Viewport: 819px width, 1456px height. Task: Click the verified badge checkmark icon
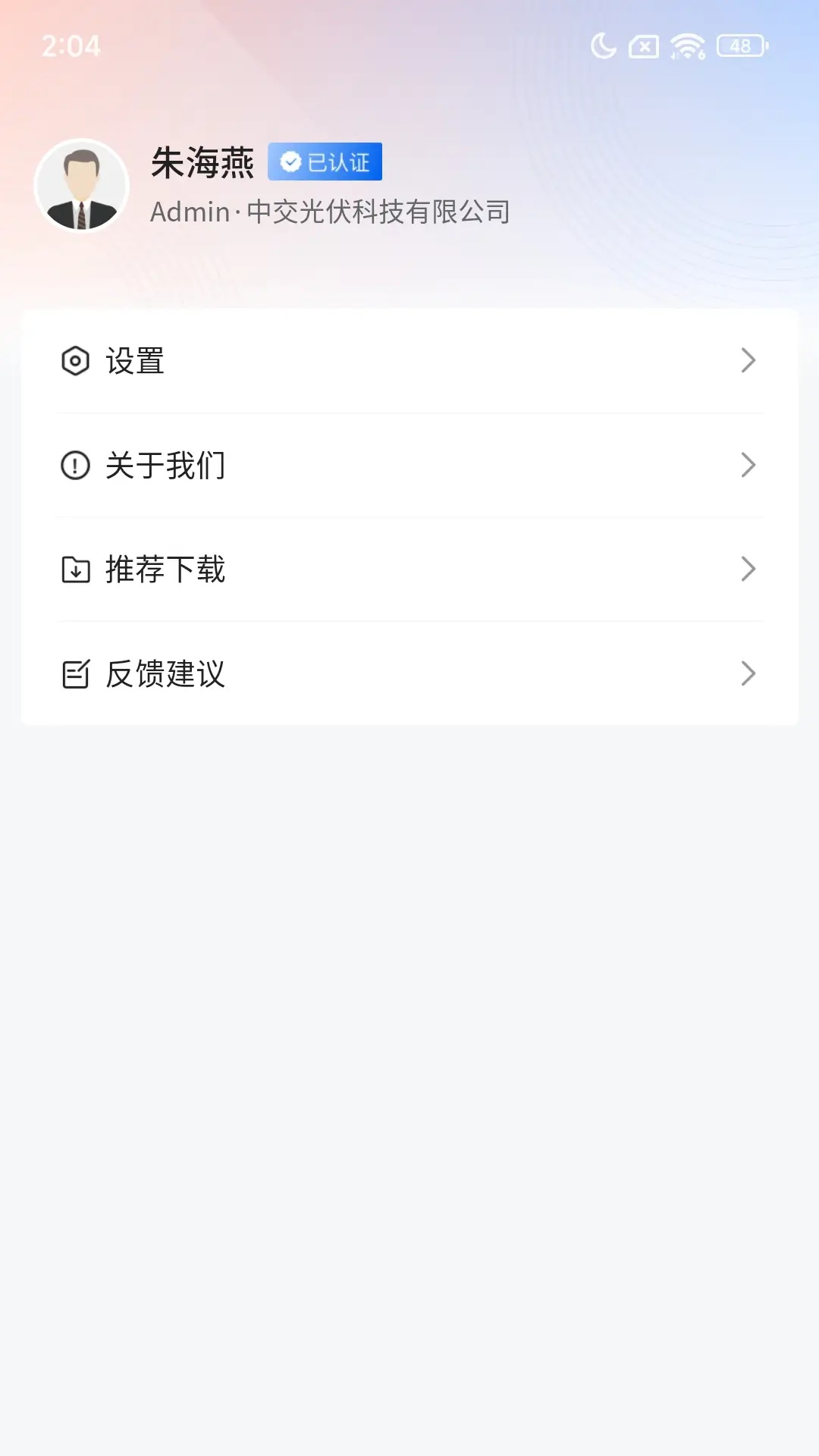coord(290,161)
